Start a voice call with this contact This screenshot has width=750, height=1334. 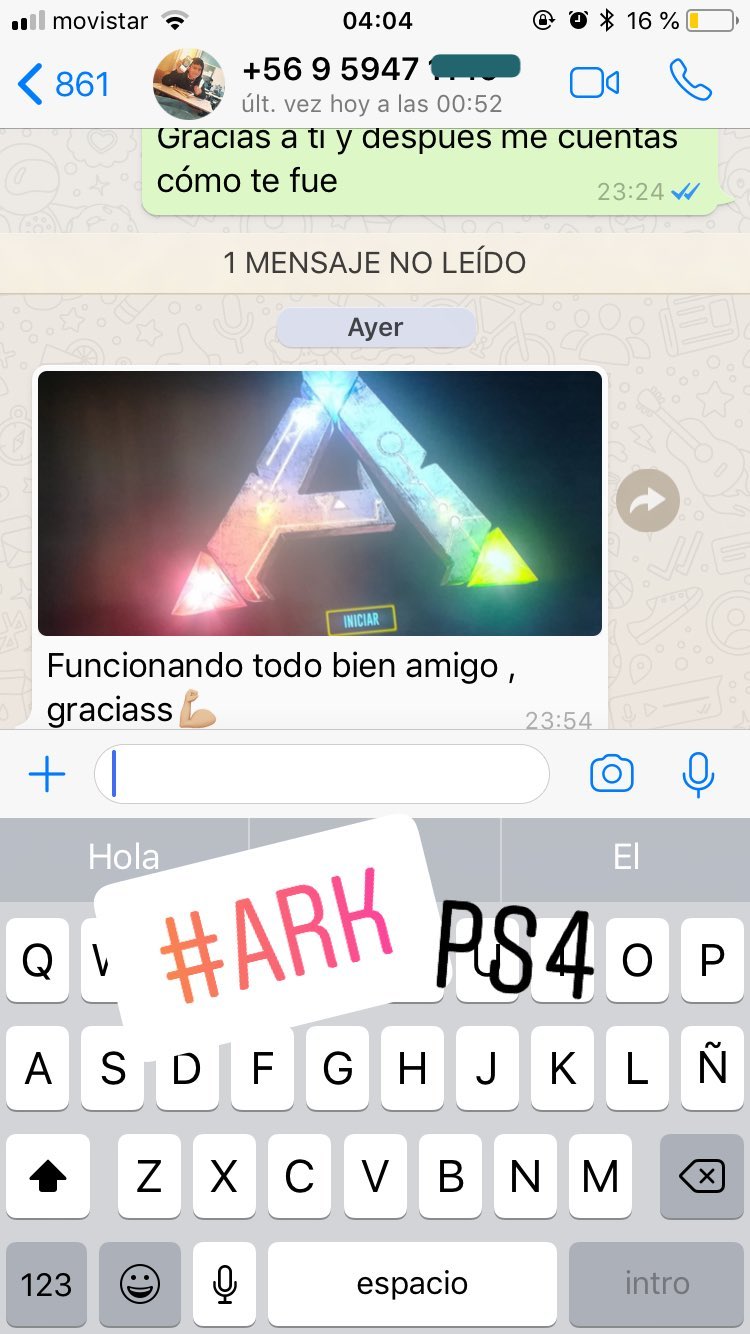[690, 81]
